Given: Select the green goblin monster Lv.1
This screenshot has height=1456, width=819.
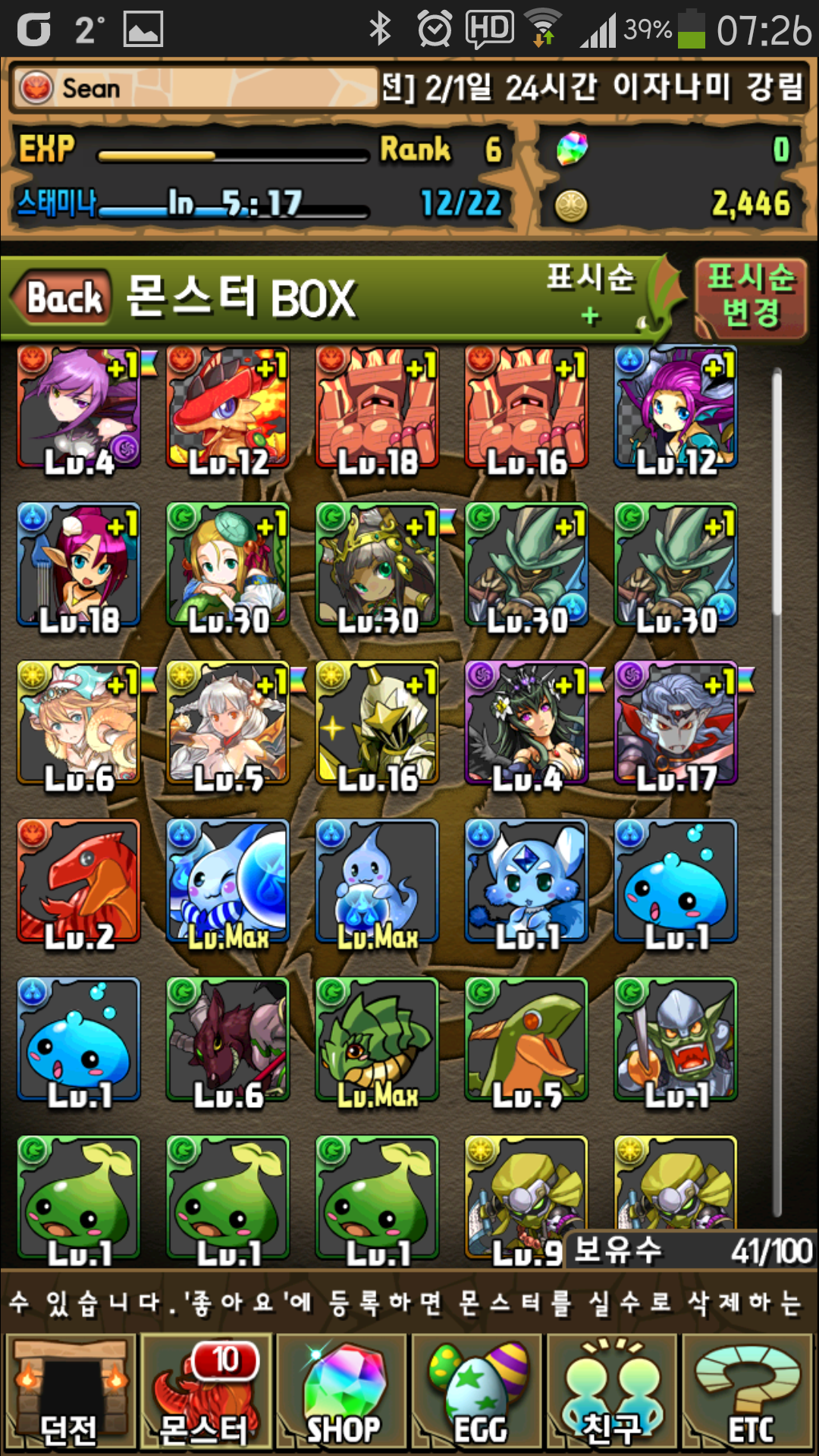Looking at the screenshot, I should 676,1039.
